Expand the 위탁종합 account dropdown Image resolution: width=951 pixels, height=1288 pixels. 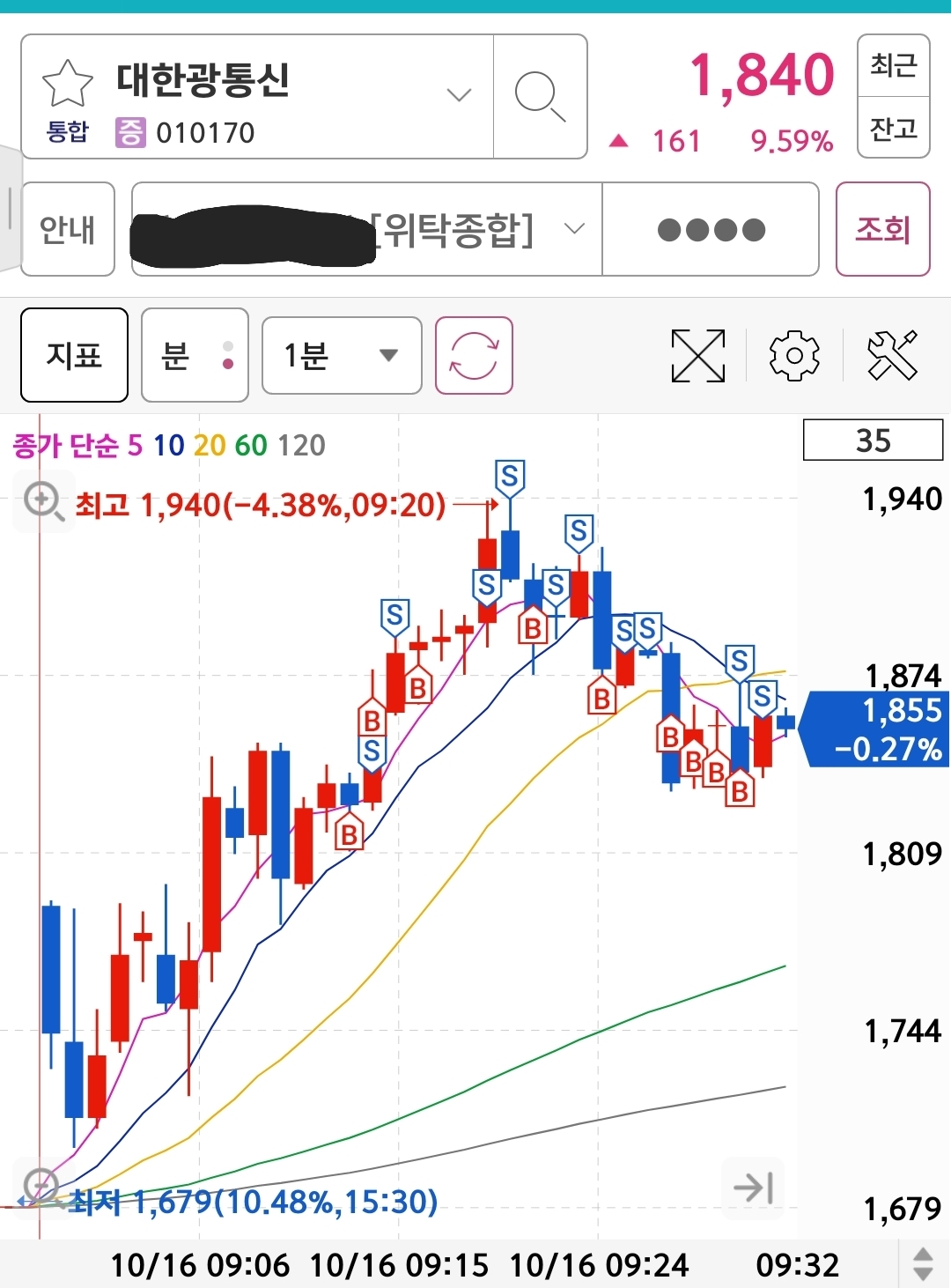574,229
